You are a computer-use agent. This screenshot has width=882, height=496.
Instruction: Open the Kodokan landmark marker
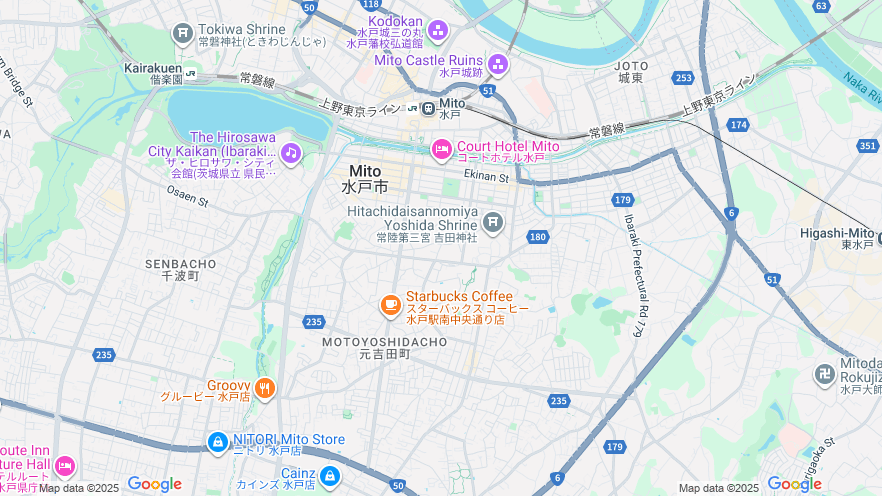(438, 26)
